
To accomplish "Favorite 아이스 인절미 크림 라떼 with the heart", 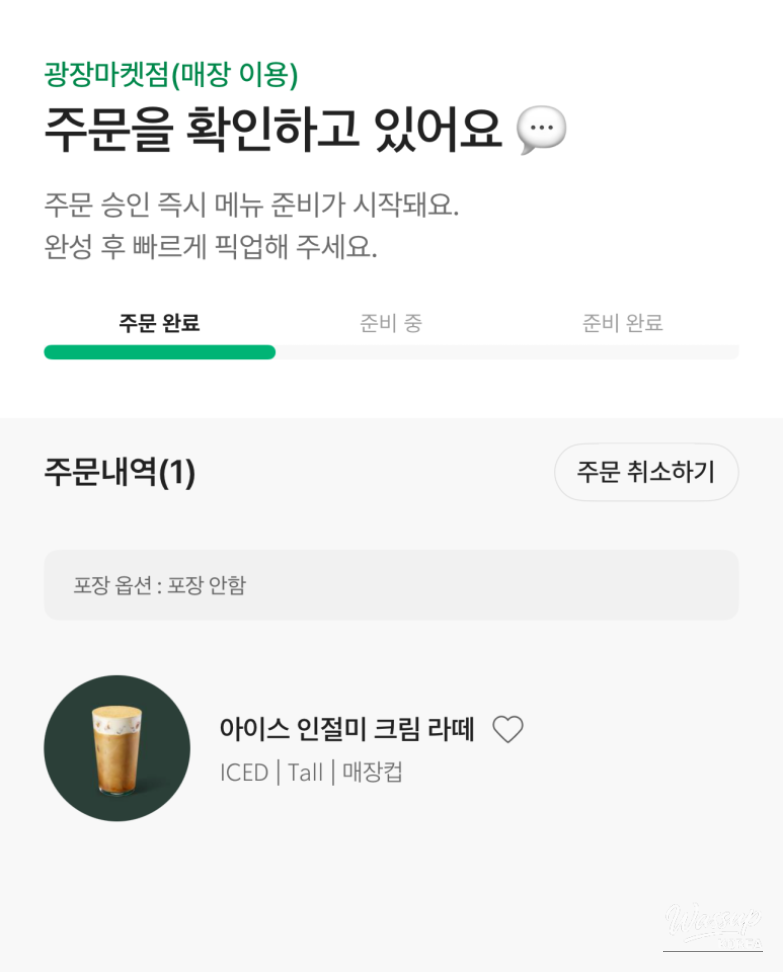I will click(508, 730).
